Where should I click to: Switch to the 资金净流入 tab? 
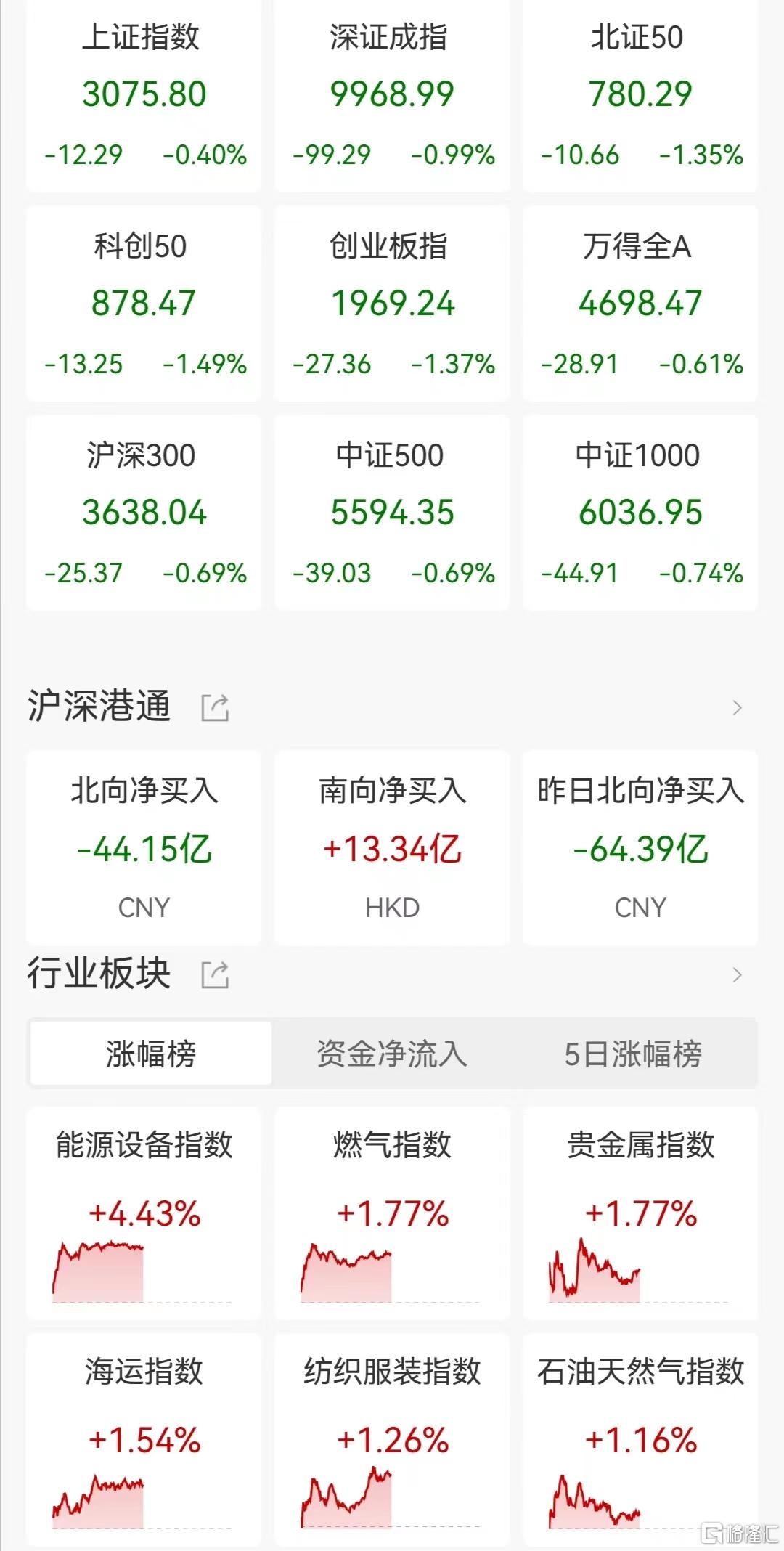pos(392,1054)
